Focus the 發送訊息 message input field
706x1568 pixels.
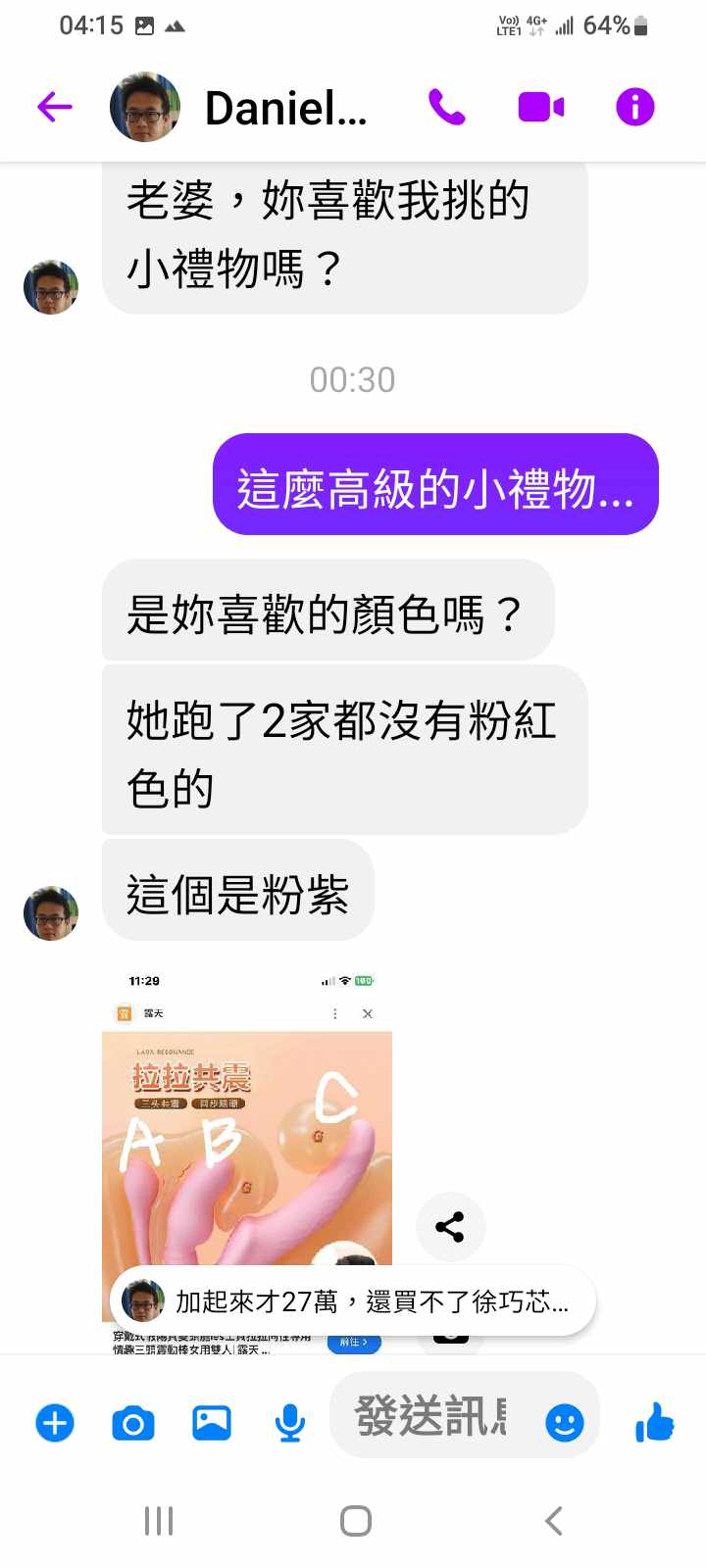tap(431, 1417)
